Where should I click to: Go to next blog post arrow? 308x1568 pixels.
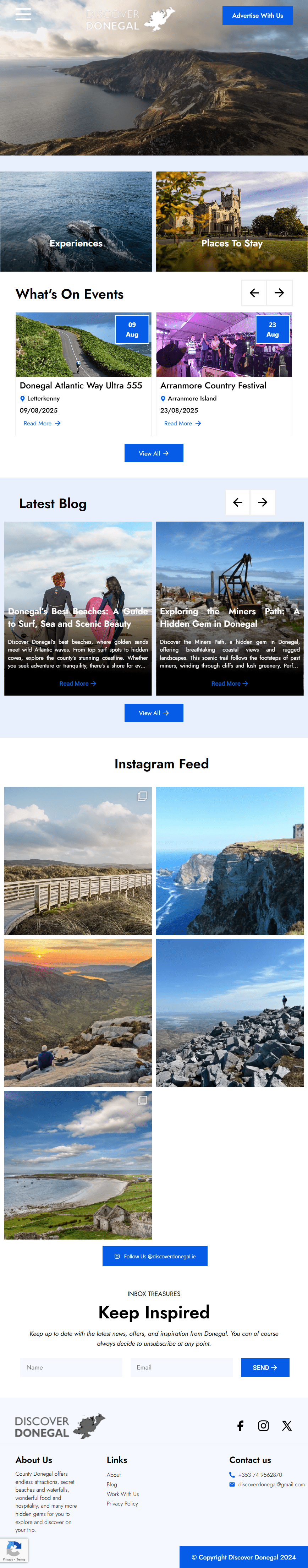(x=262, y=502)
